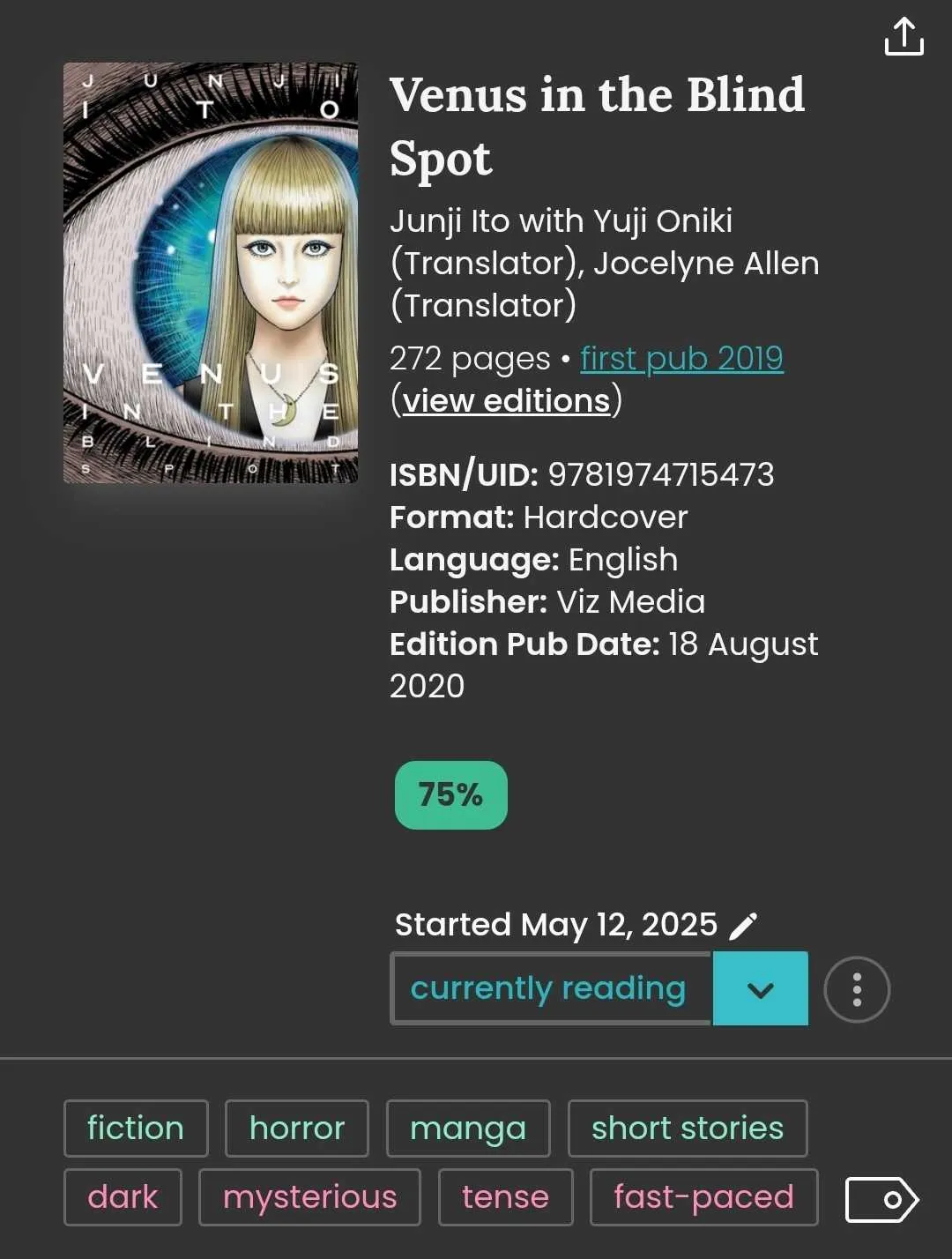Open the tag label icon
The width and height of the screenshot is (952, 1259).
coord(881,1199)
